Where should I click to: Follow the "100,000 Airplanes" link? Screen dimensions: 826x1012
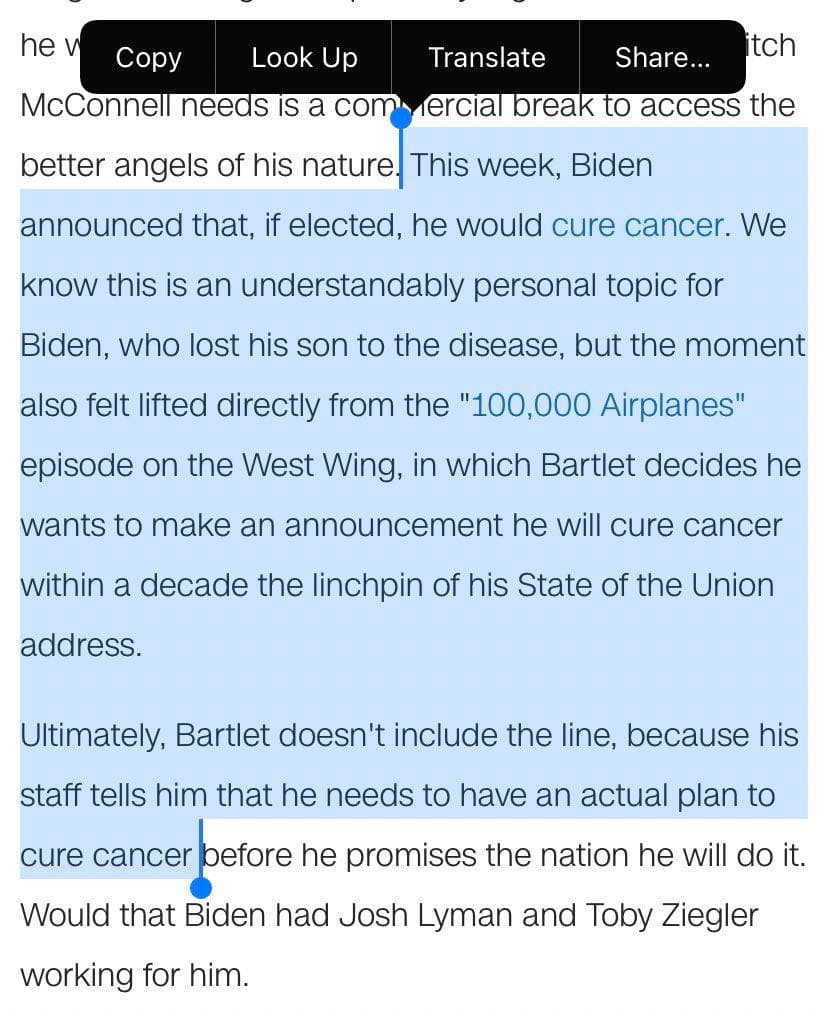603,405
